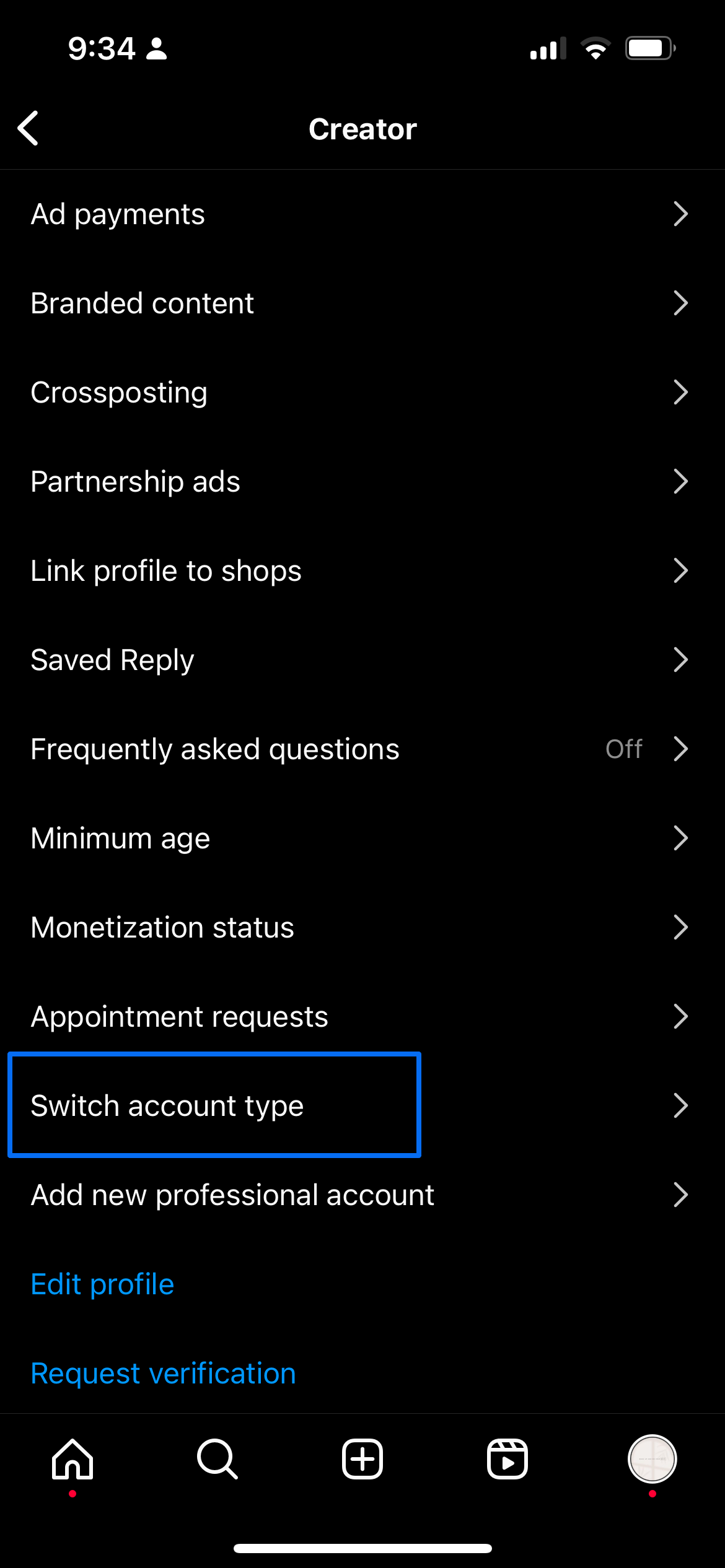
Task: Tap the back arrow icon
Action: tap(29, 128)
